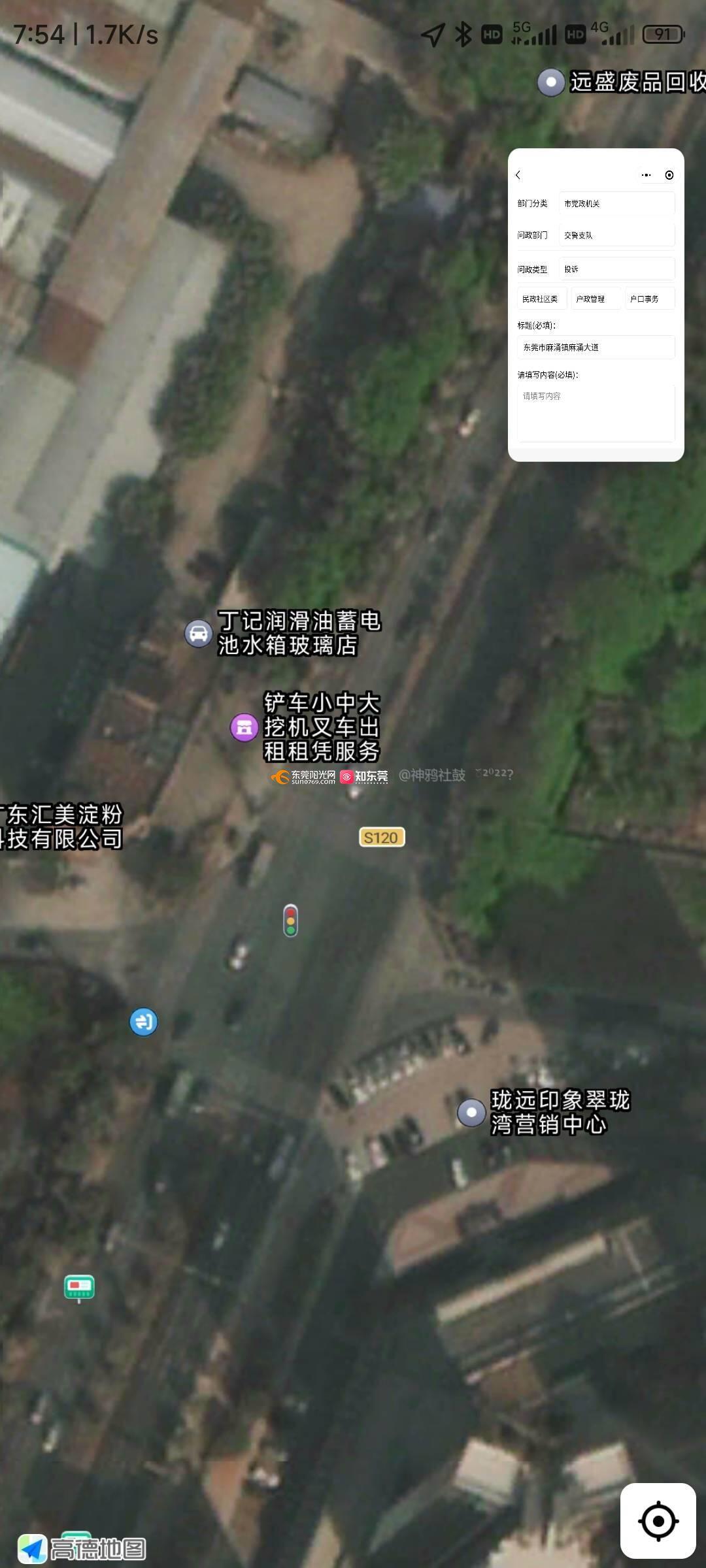Open the 珑远印象翠珑湾营销中心 place marker
Viewport: 706px width, 1568px height.
(x=471, y=1112)
